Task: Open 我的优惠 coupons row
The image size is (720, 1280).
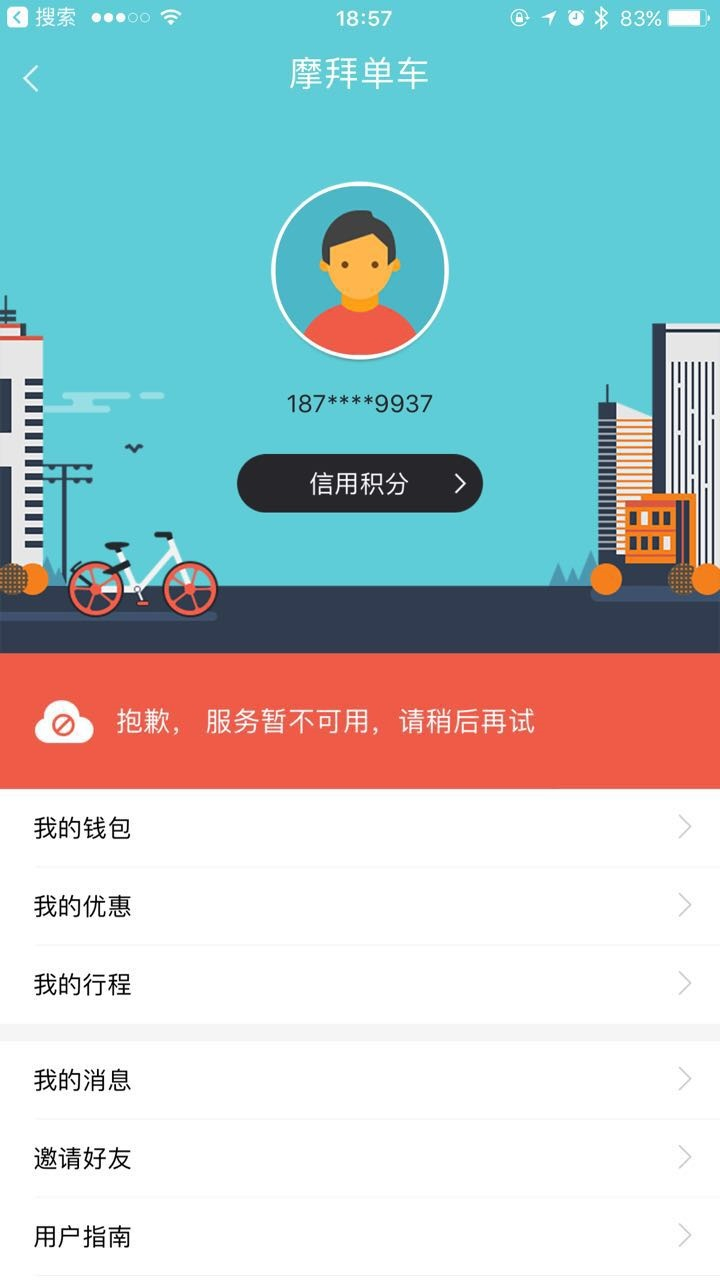Action: 360,906
